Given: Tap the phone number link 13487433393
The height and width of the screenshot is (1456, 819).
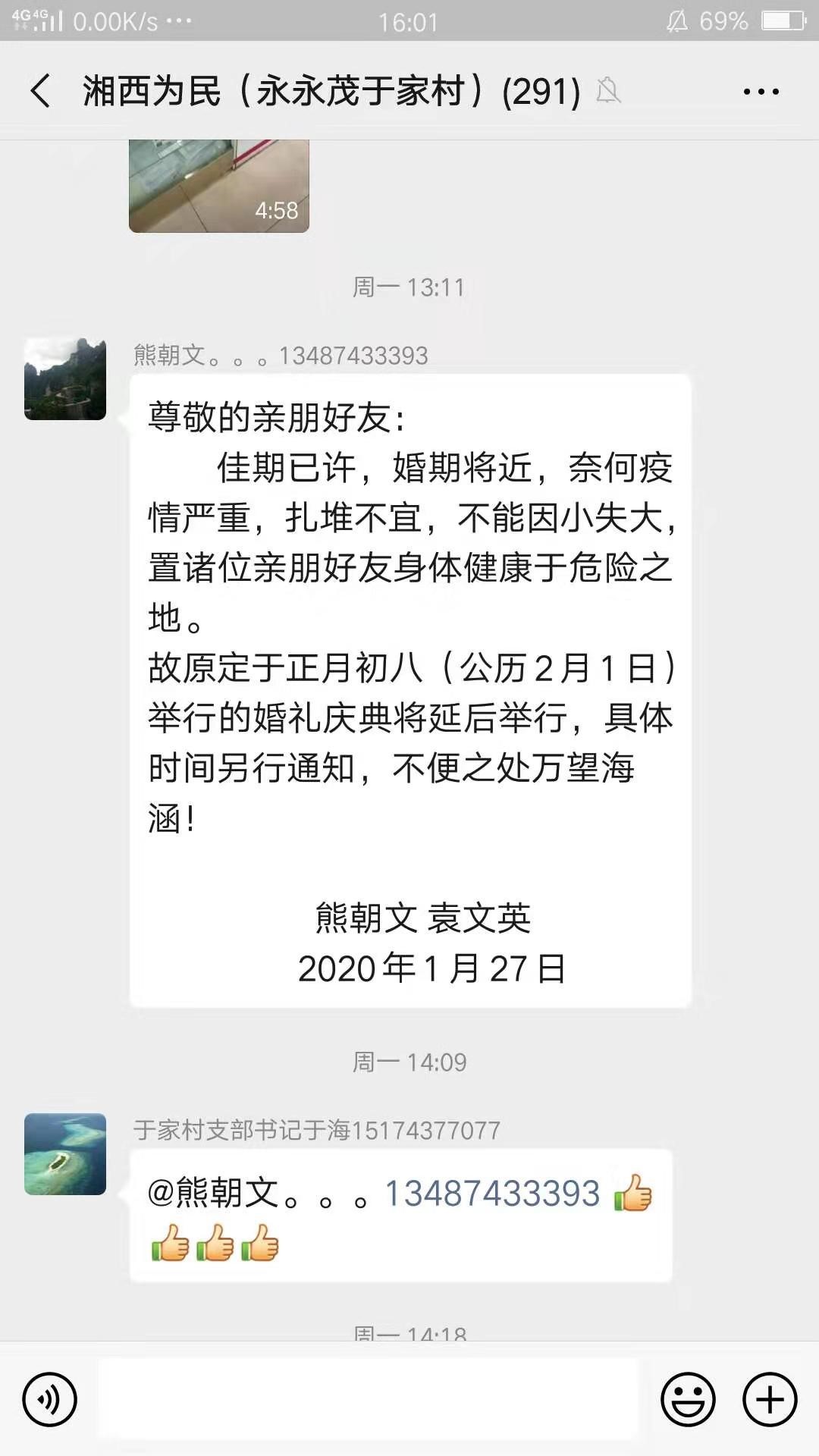Looking at the screenshot, I should tap(492, 1194).
